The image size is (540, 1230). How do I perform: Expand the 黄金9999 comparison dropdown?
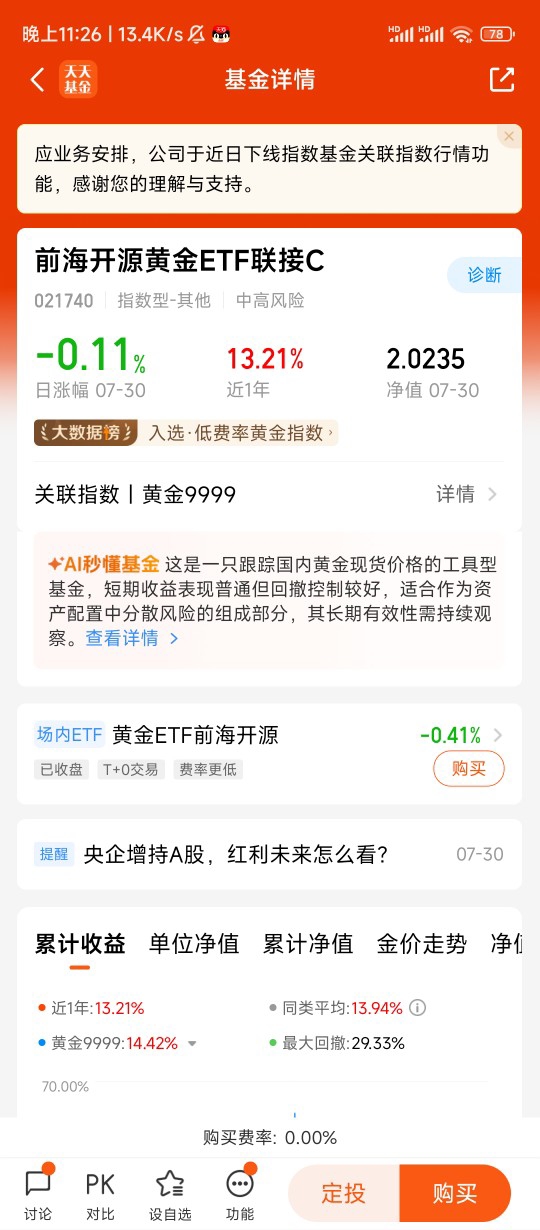point(192,1043)
